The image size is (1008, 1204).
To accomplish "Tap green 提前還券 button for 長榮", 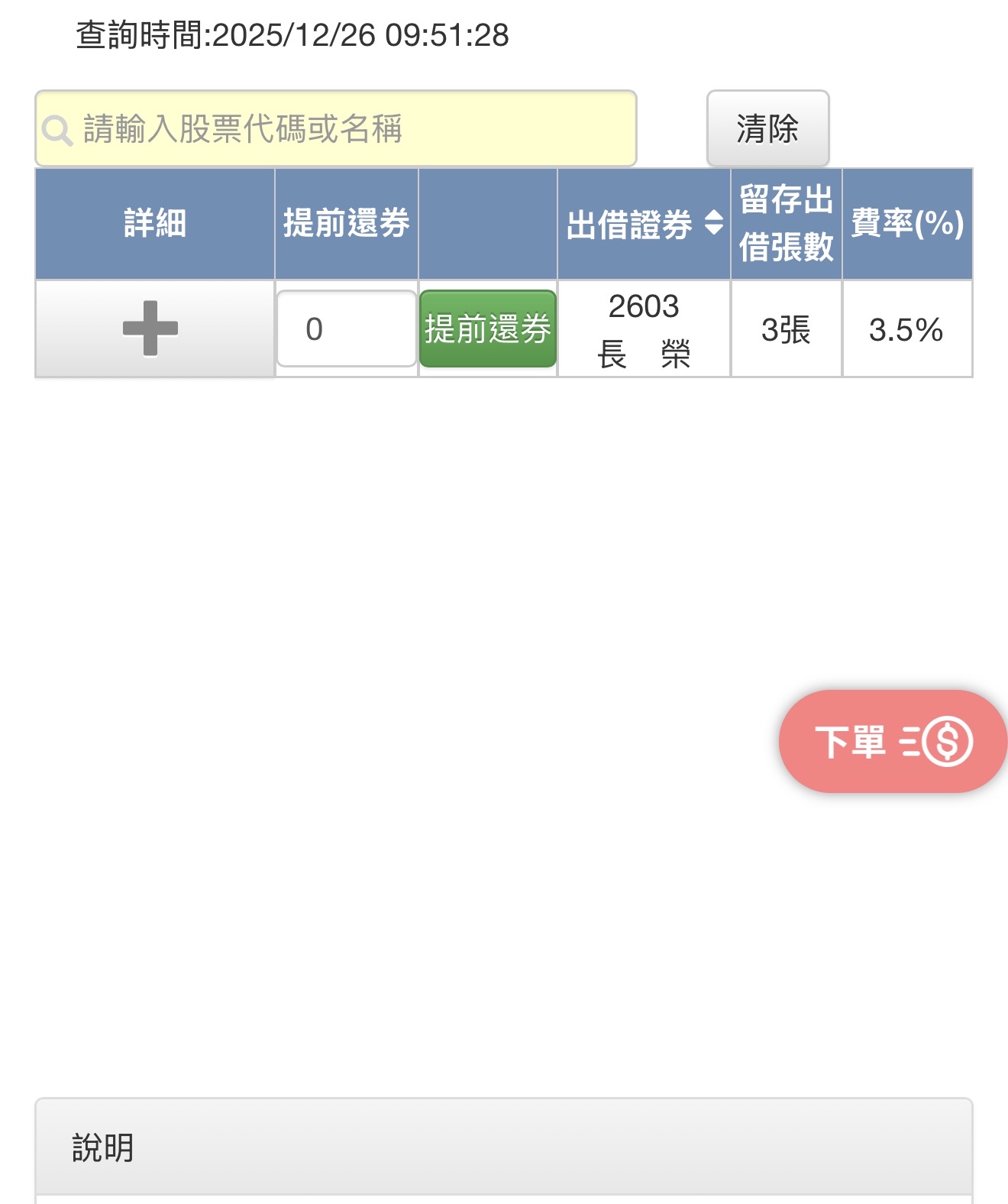I will [x=488, y=329].
